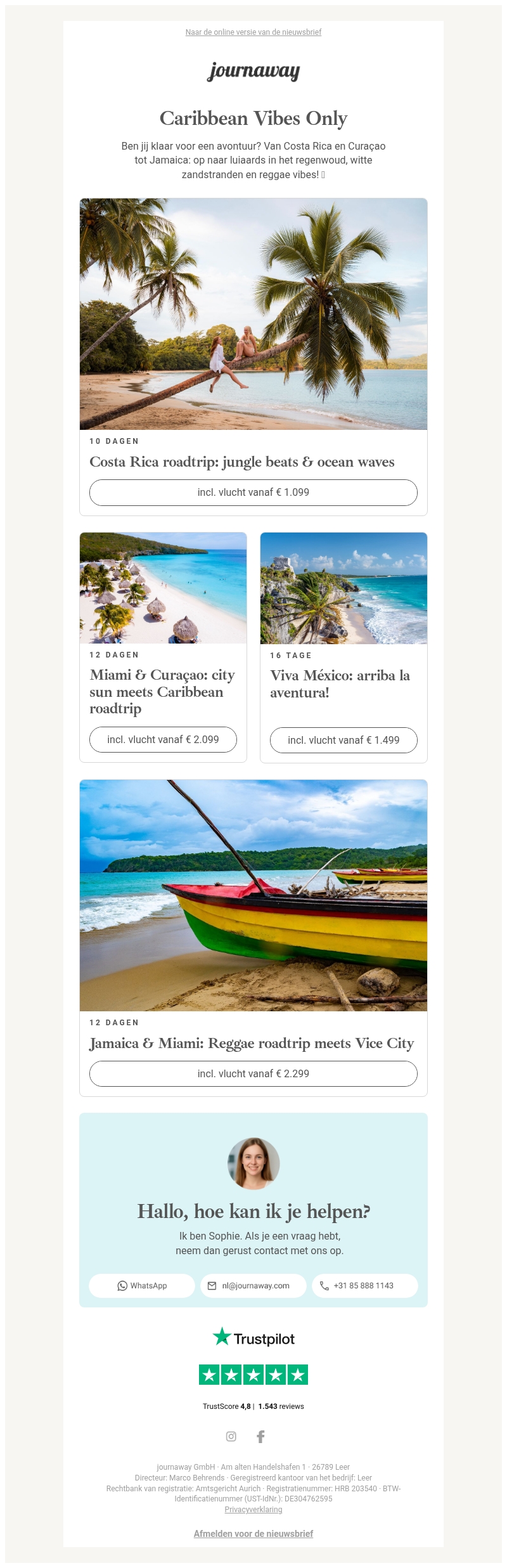The height and width of the screenshot is (1568, 507).
Task: Select the incl. vlucht vanaf € 2.099 button
Action: (x=163, y=740)
